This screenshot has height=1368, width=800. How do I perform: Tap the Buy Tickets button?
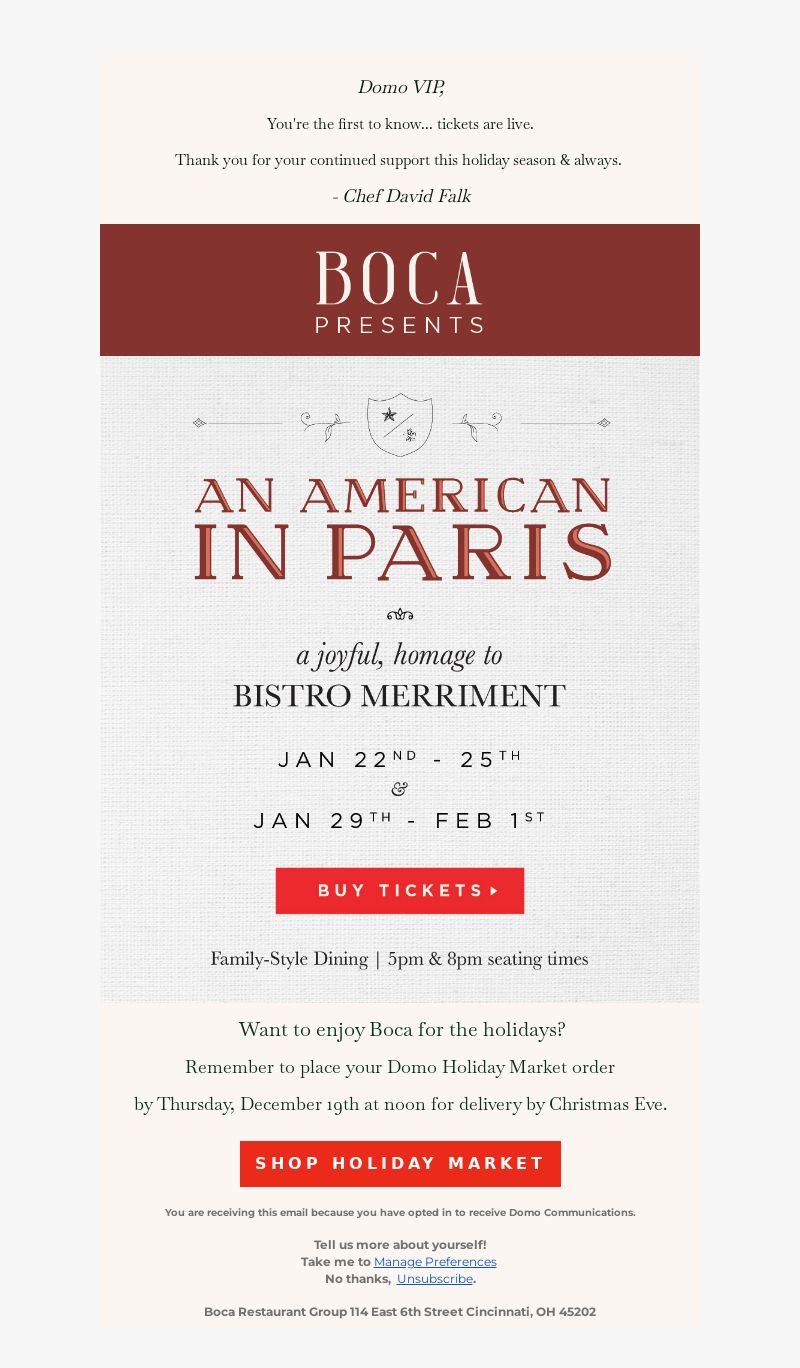coord(400,890)
